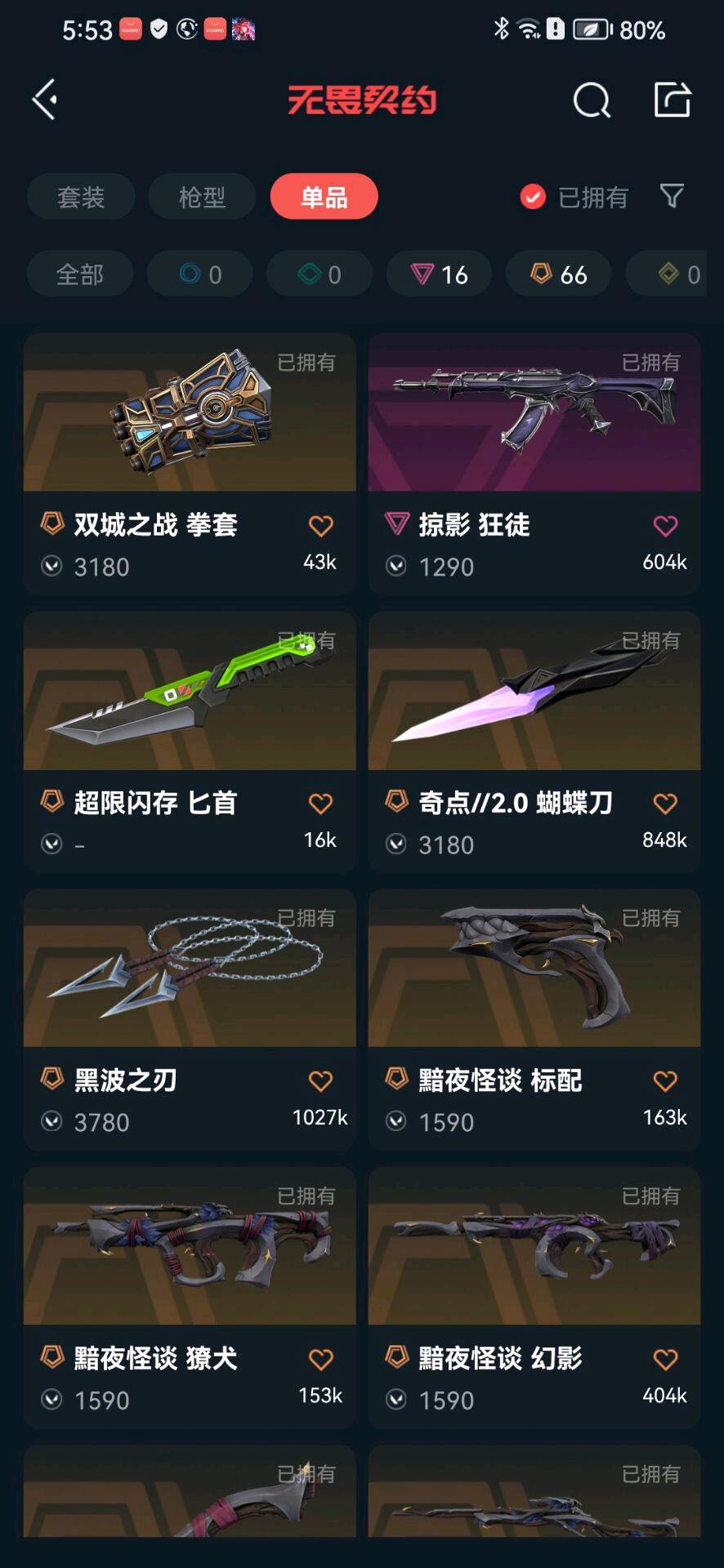Go back with the top-left arrow
Image resolution: width=724 pixels, height=1568 pixels.
pyautogui.click(x=46, y=100)
